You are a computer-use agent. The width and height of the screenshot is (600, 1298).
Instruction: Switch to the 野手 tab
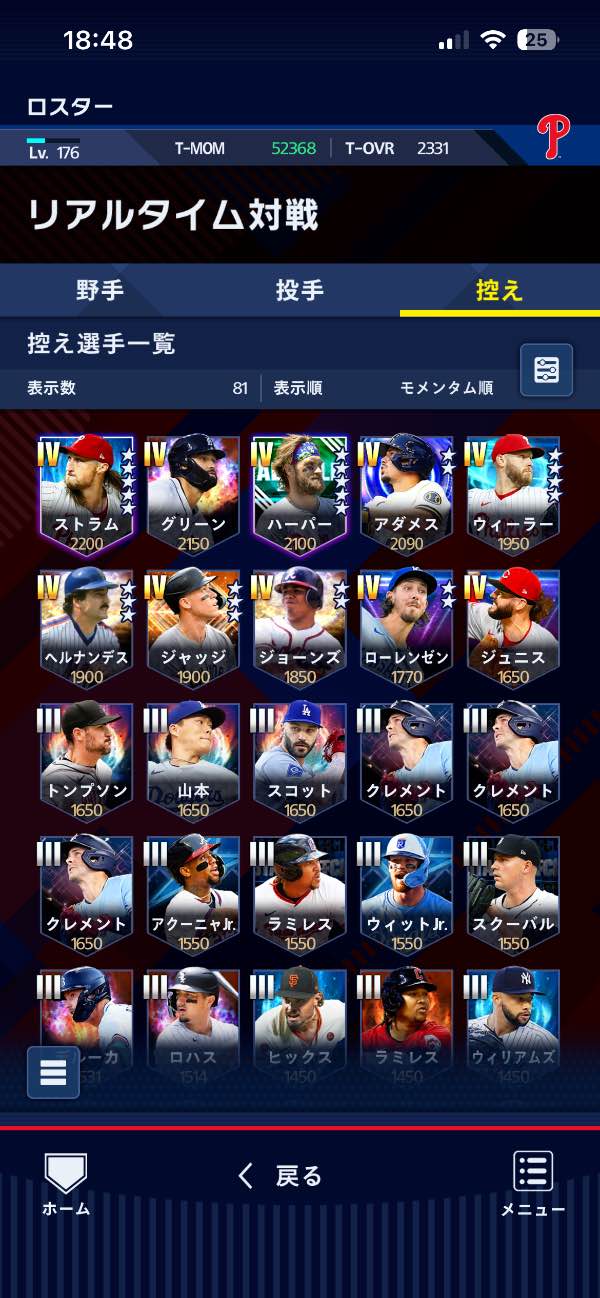click(100, 290)
